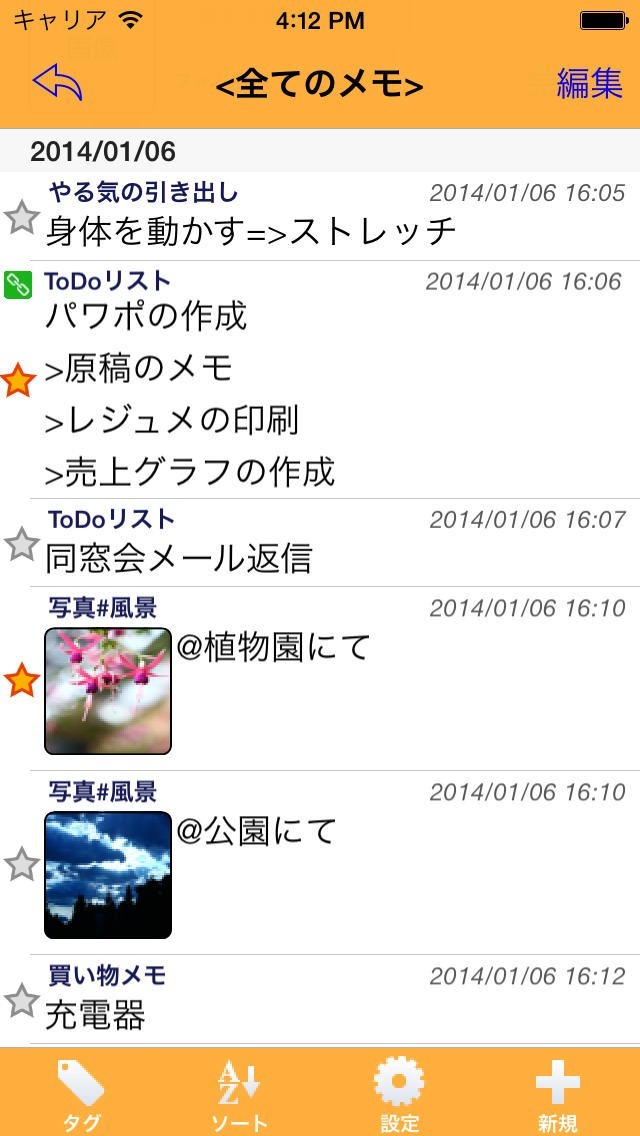Open 設定 settings

[399, 1094]
